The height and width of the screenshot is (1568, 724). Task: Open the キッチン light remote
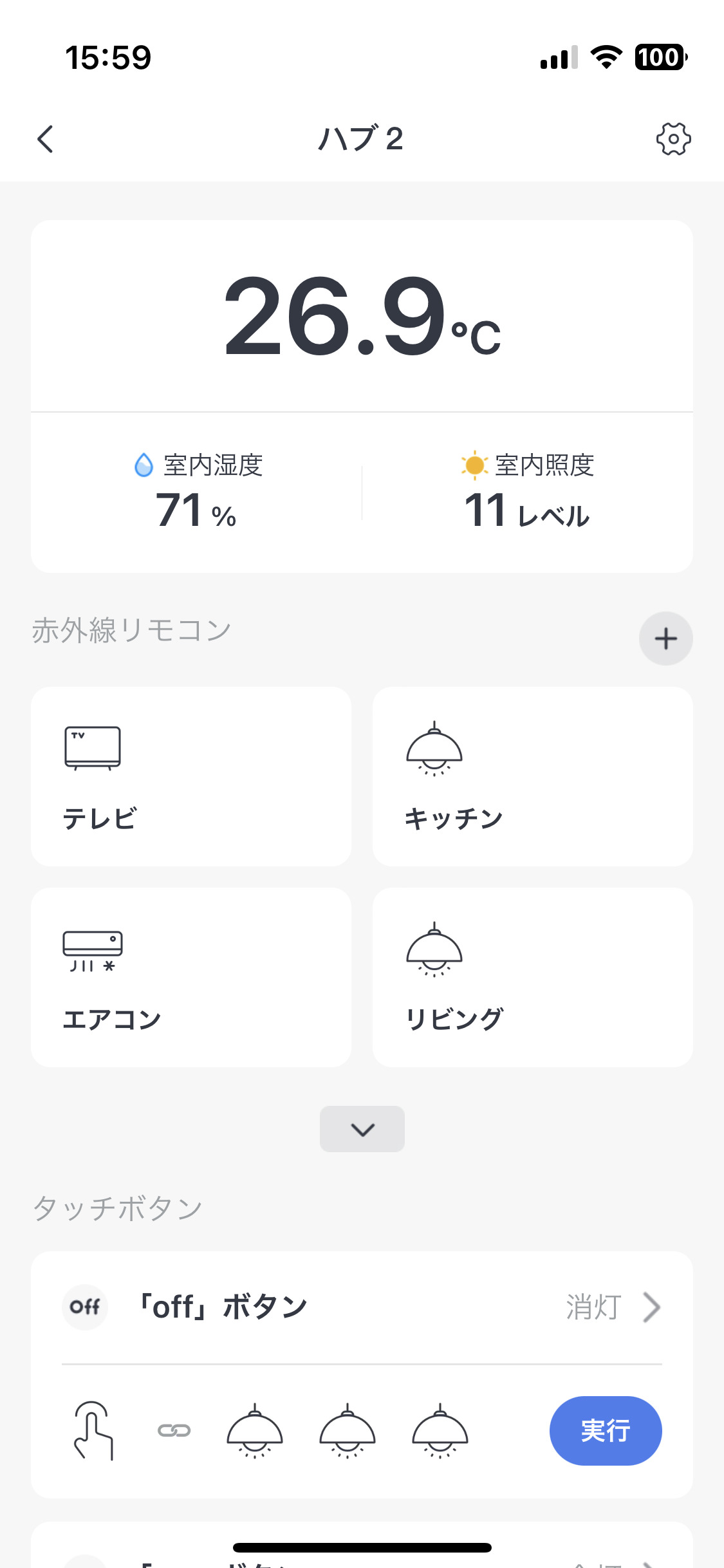(x=532, y=776)
